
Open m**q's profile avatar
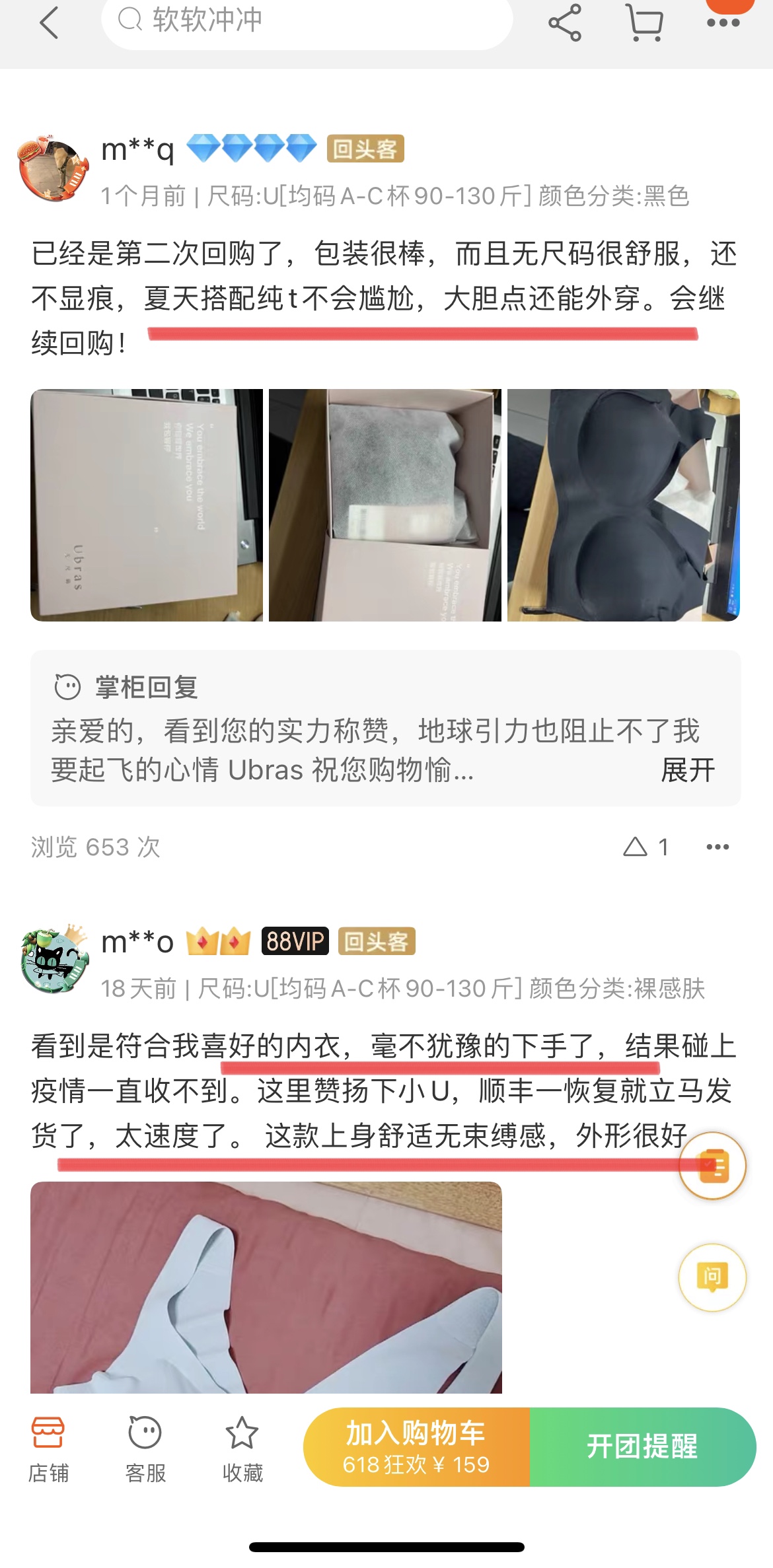53,169
